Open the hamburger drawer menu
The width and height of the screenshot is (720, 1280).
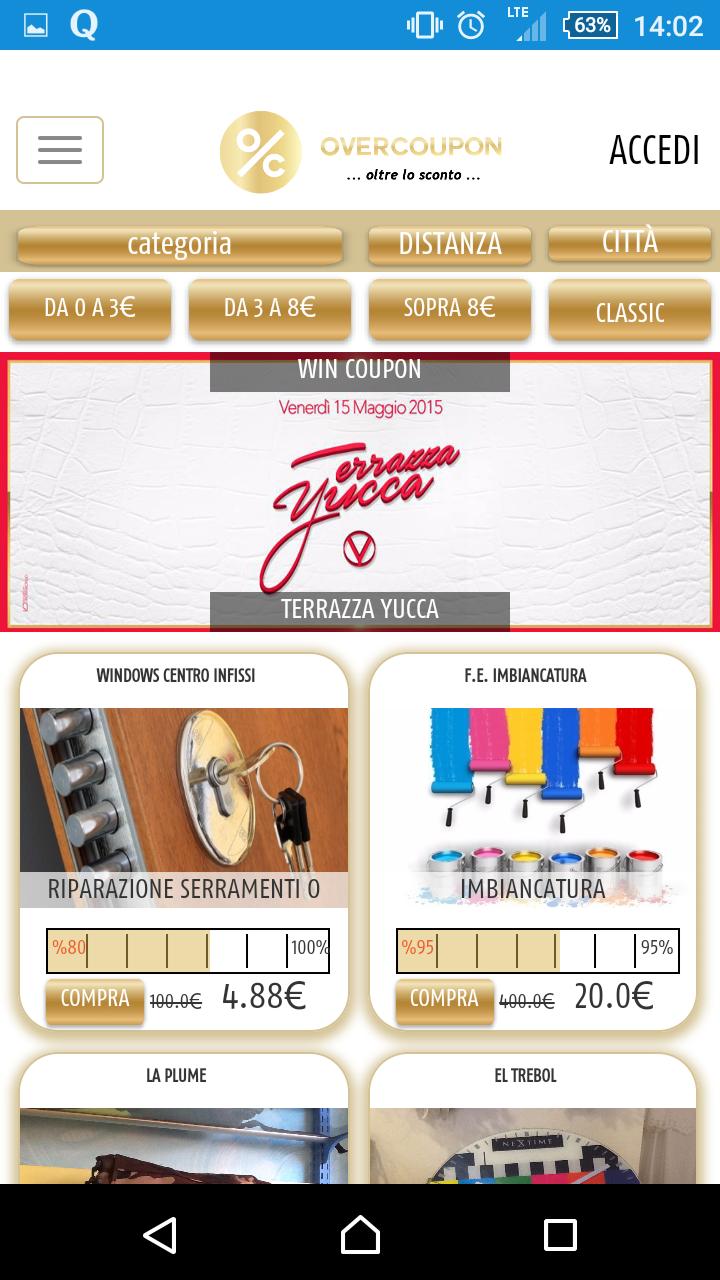tap(60, 150)
